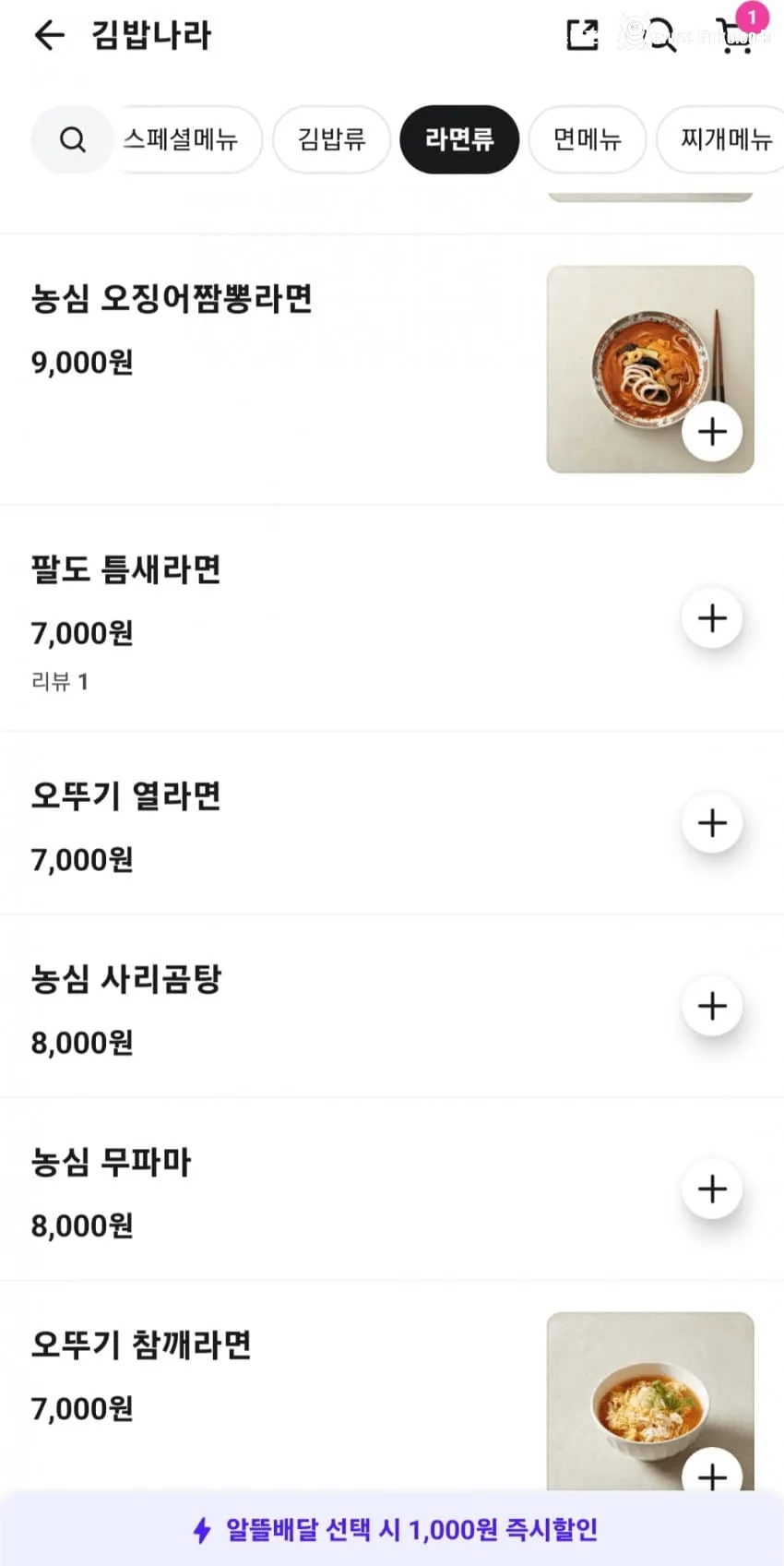Add 오뚜기 열라면 to the cart
Image resolution: width=784 pixels, height=1566 pixels.
pyautogui.click(x=711, y=823)
